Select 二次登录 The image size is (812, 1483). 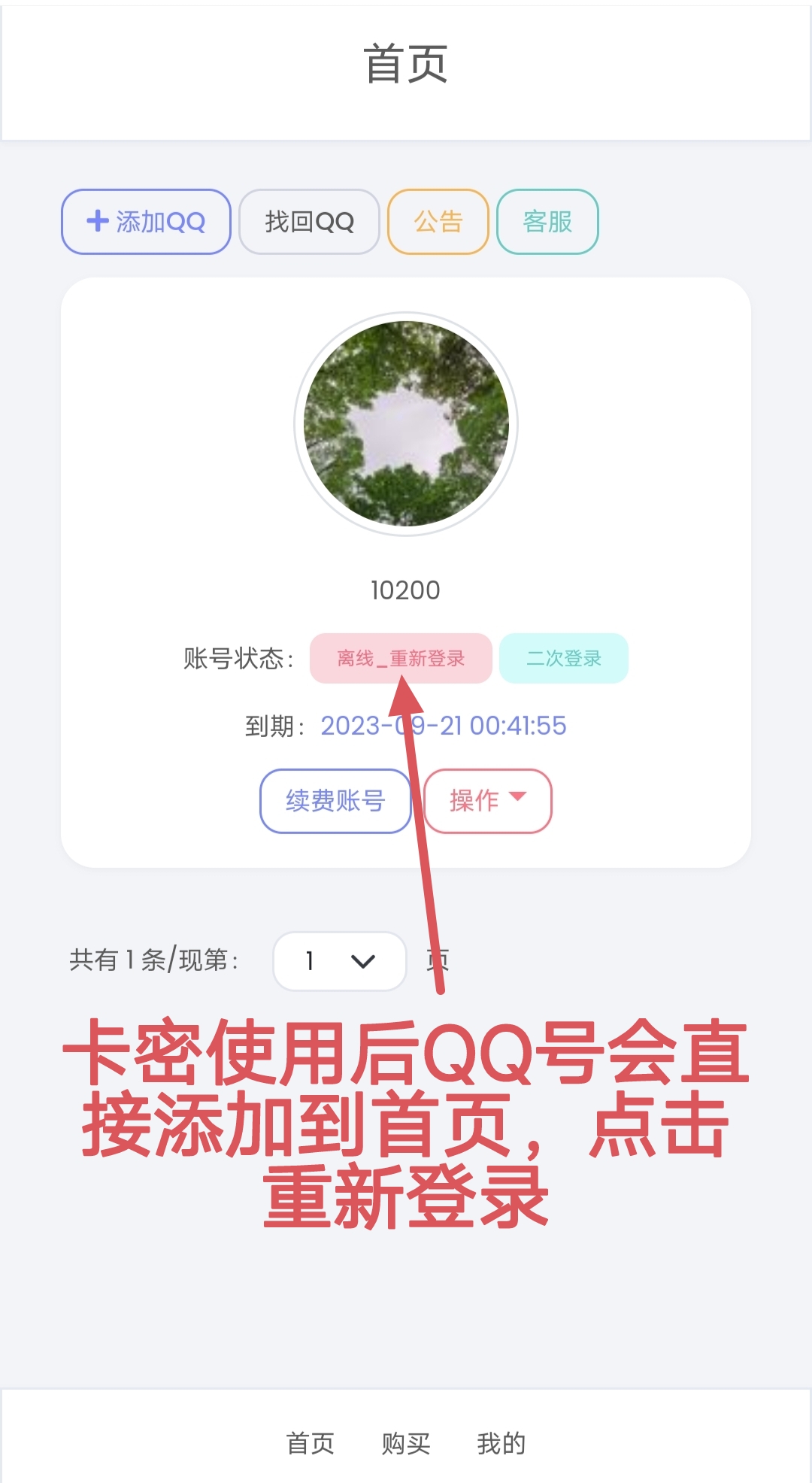[564, 658]
